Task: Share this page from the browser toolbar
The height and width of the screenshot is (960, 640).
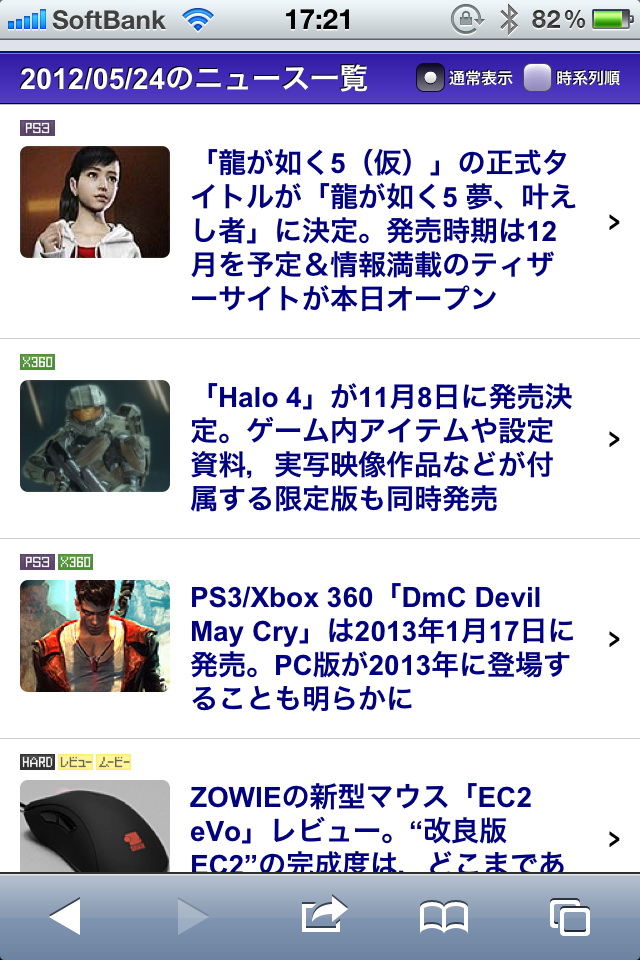Action: click(x=323, y=916)
